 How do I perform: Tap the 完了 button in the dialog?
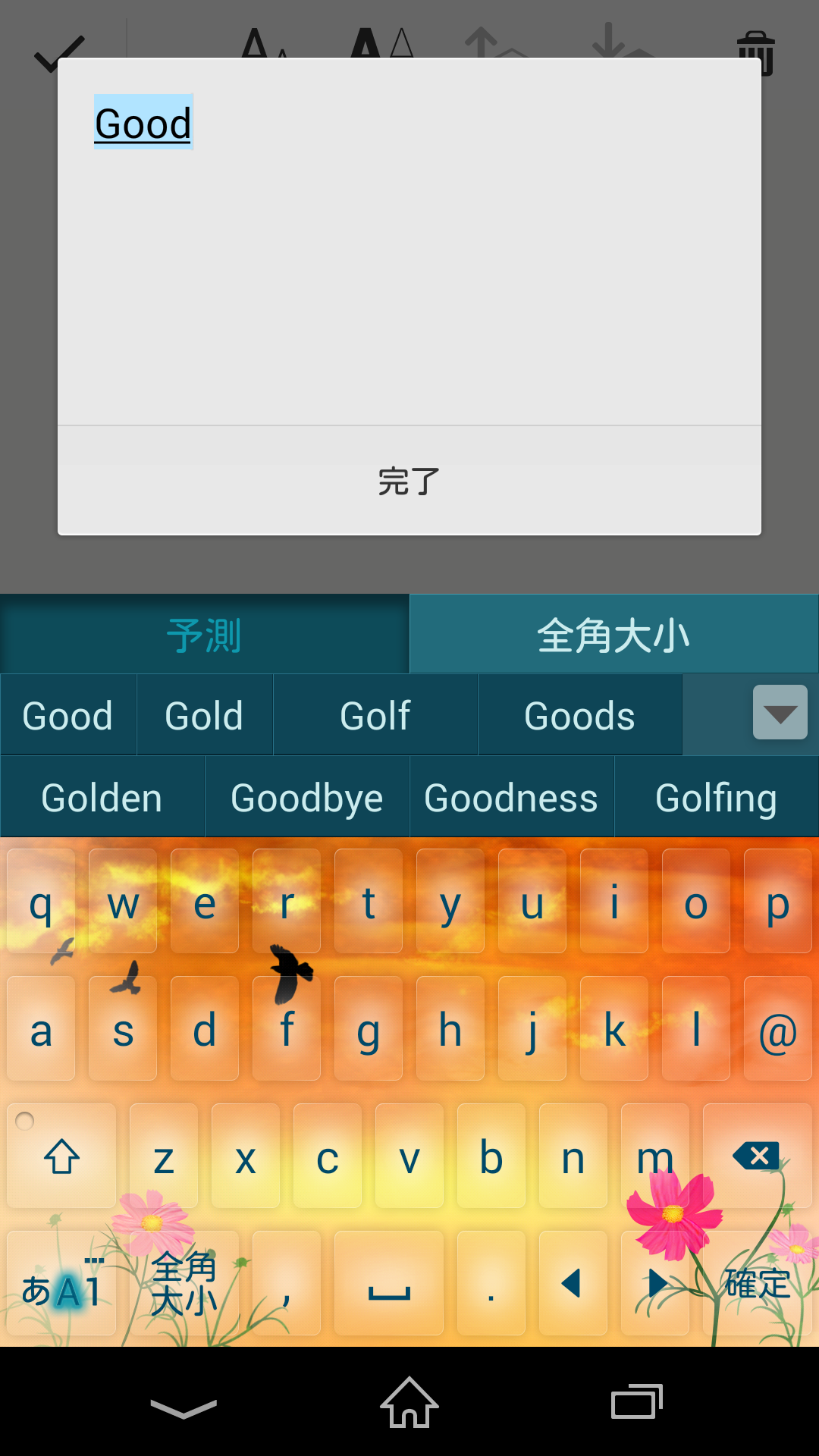409,481
